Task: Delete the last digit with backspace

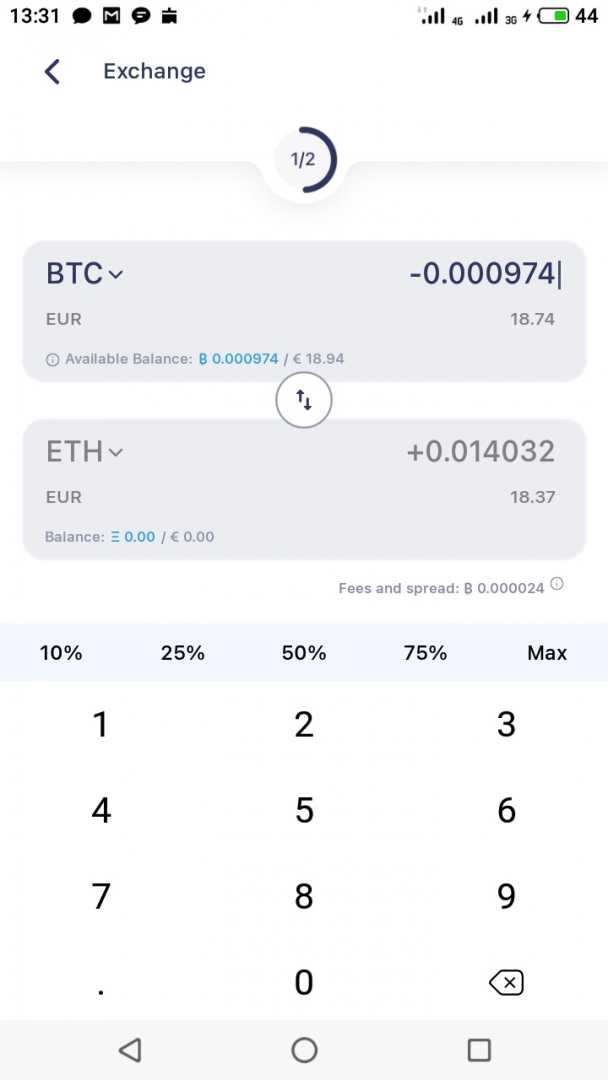Action: point(506,984)
